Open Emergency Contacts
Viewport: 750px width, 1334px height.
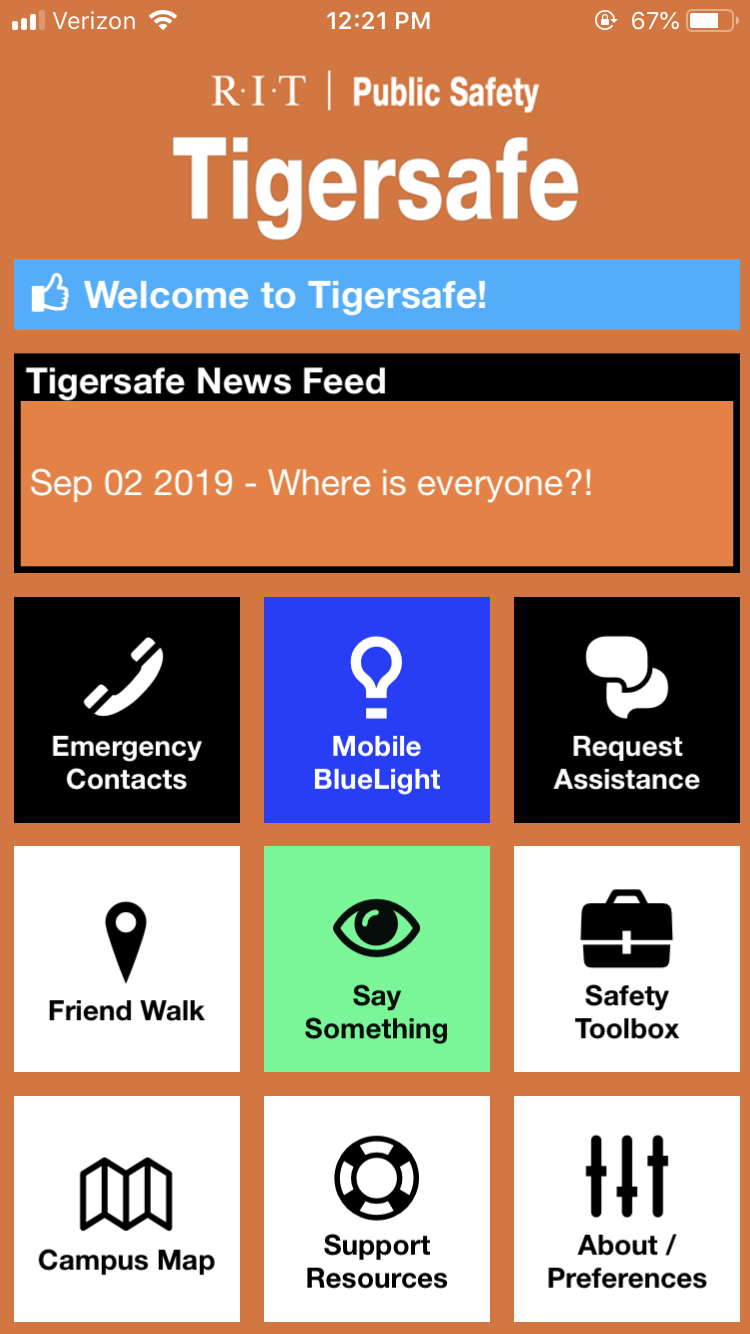pyautogui.click(x=127, y=710)
